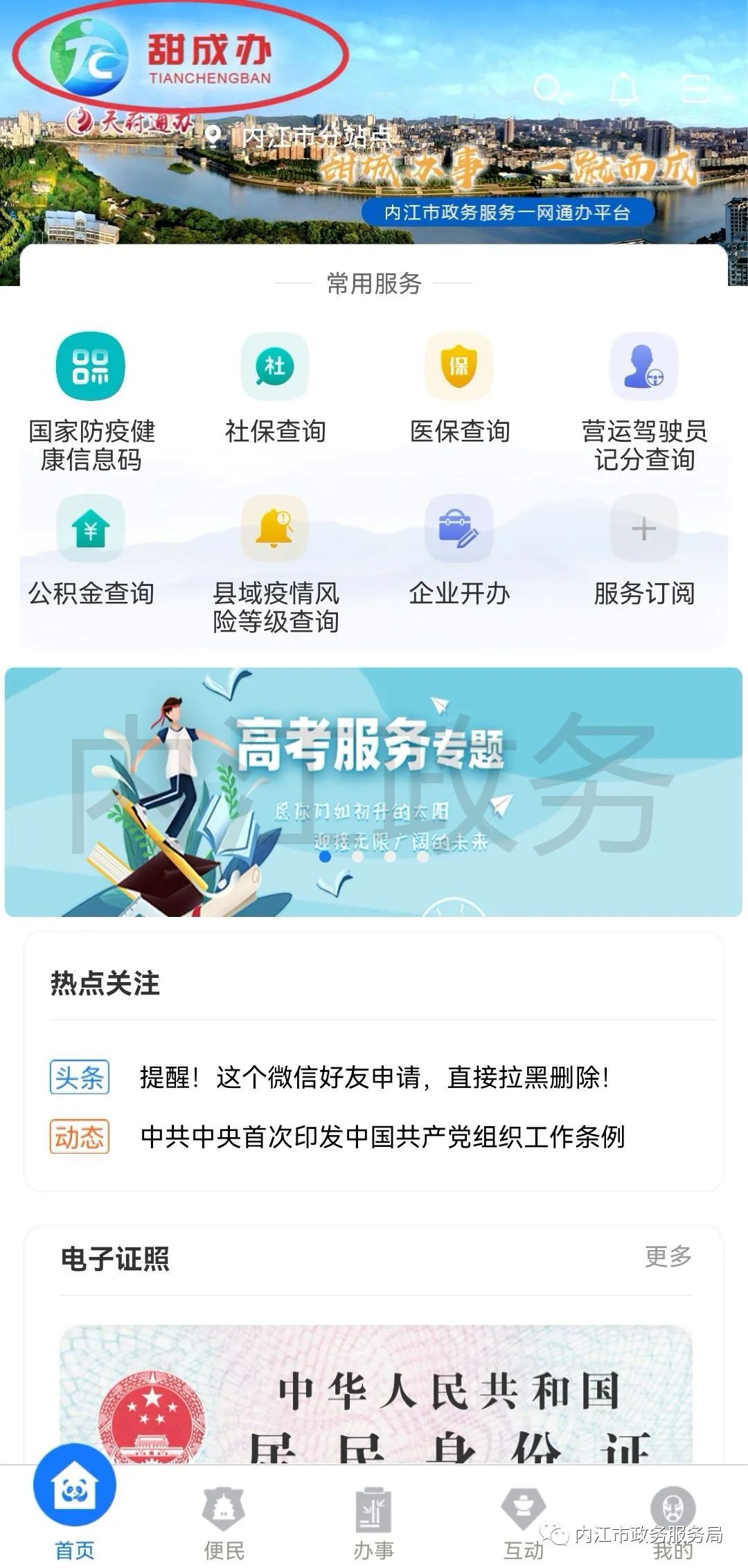Viewport: 748px width, 1568px height.
Task: Open the 高考服务专题 banner
Action: [373, 792]
